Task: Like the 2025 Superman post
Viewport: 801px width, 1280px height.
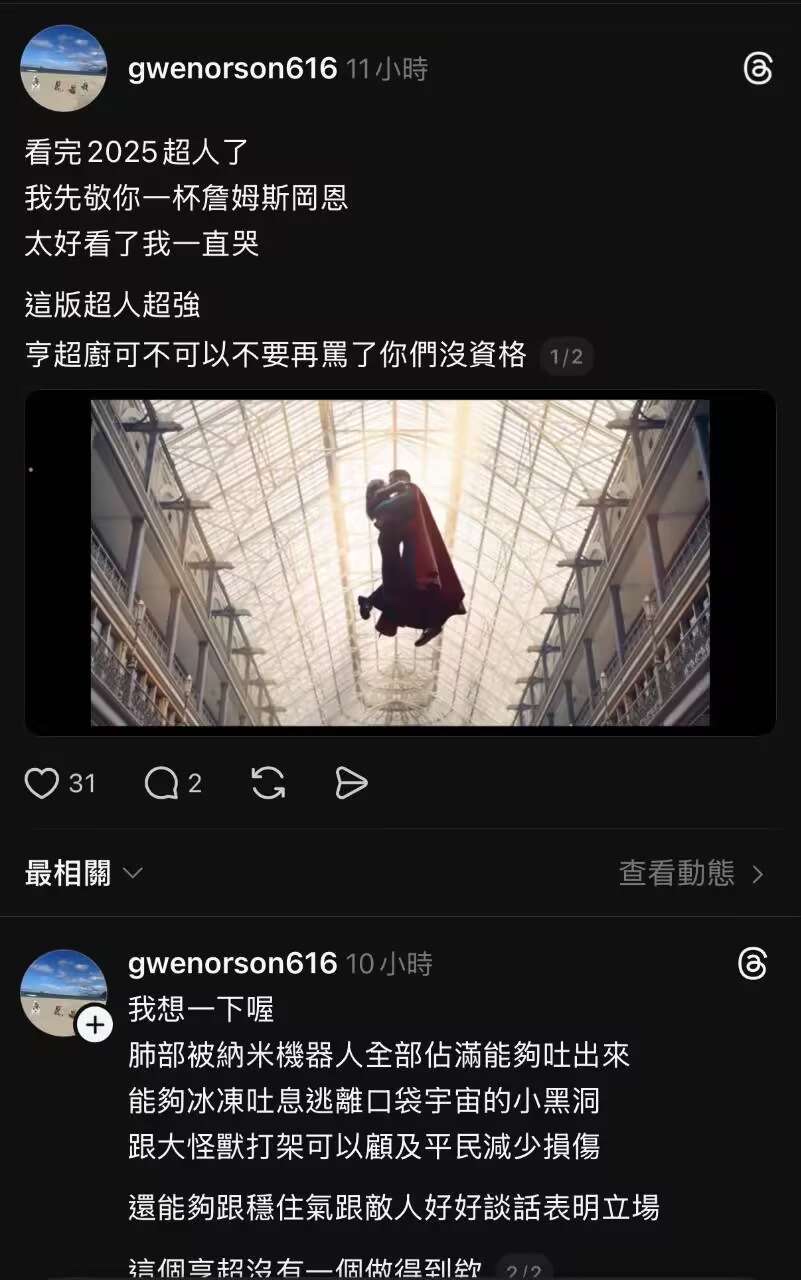Action: point(42,784)
